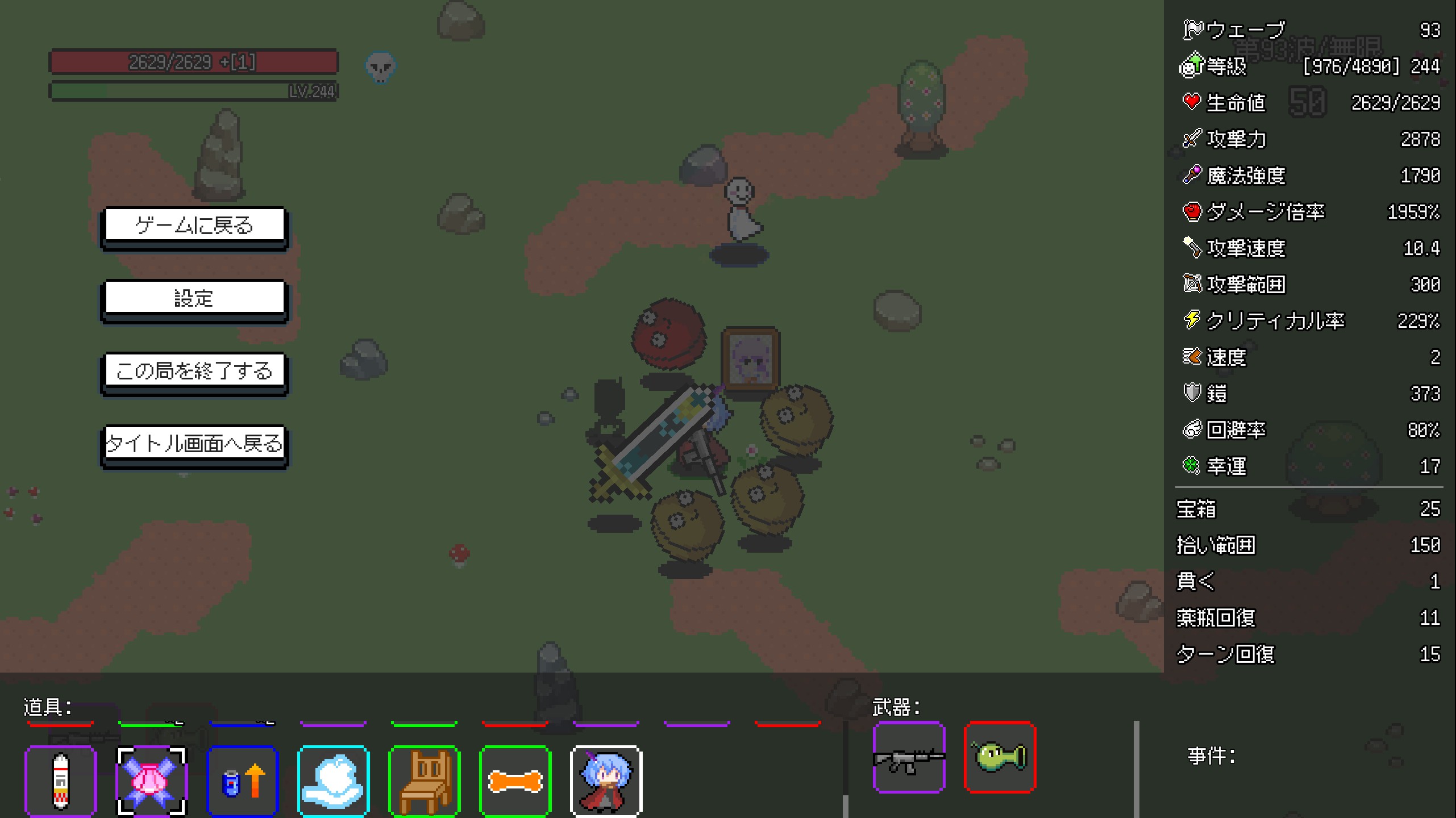Screen dimensions: 1456x818
Task: Tap the wooden chair item
Action: (424, 782)
